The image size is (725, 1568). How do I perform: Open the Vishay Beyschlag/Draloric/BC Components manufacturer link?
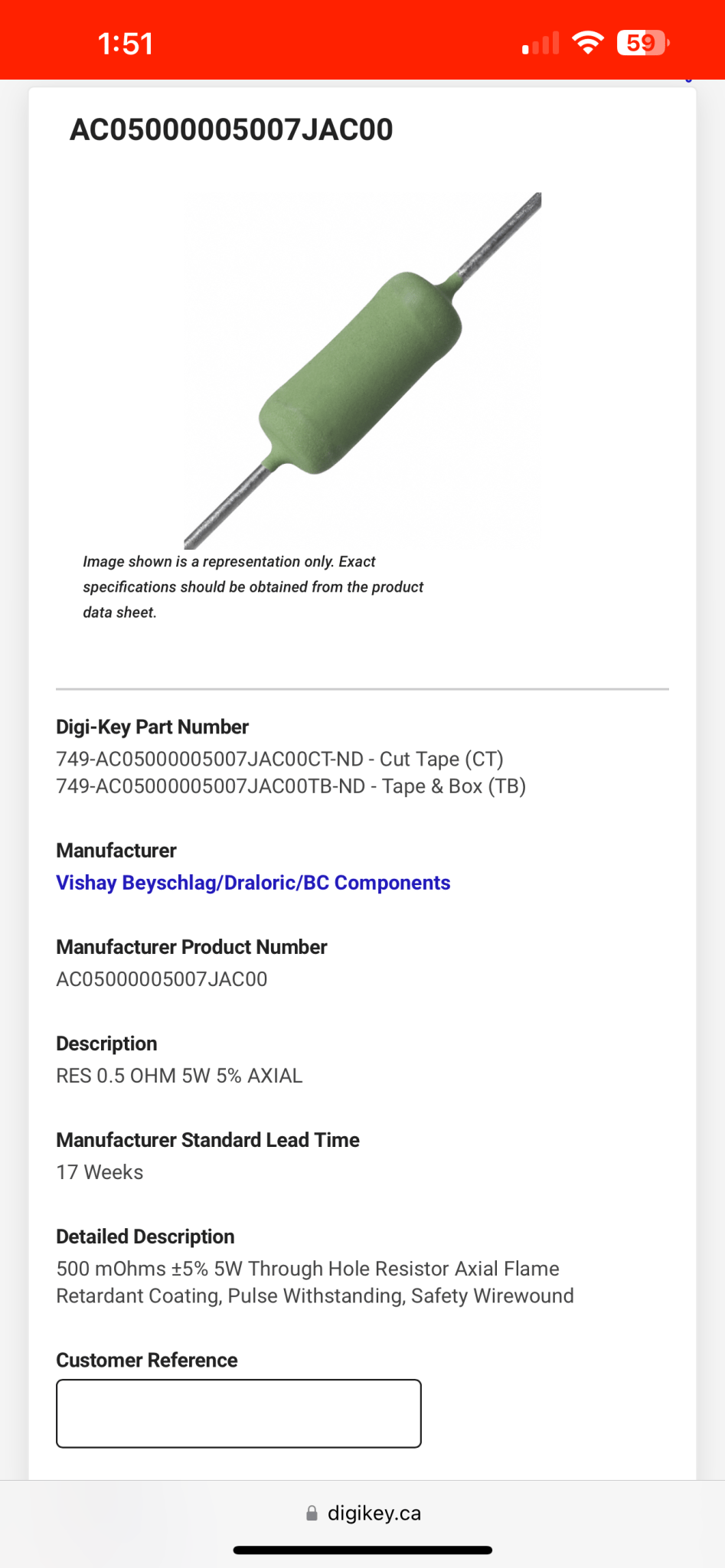pos(253,883)
